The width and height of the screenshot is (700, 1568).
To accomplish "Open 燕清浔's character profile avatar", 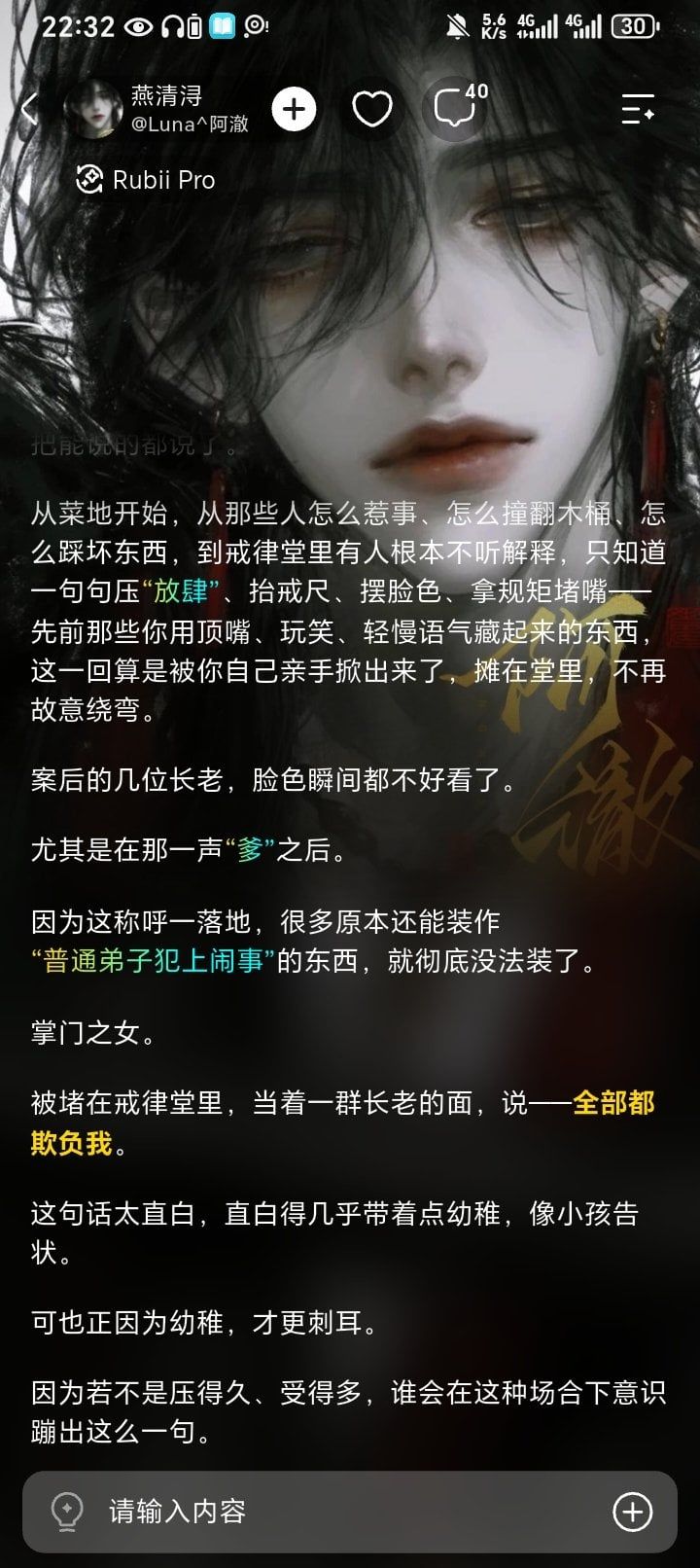I will 92,109.
